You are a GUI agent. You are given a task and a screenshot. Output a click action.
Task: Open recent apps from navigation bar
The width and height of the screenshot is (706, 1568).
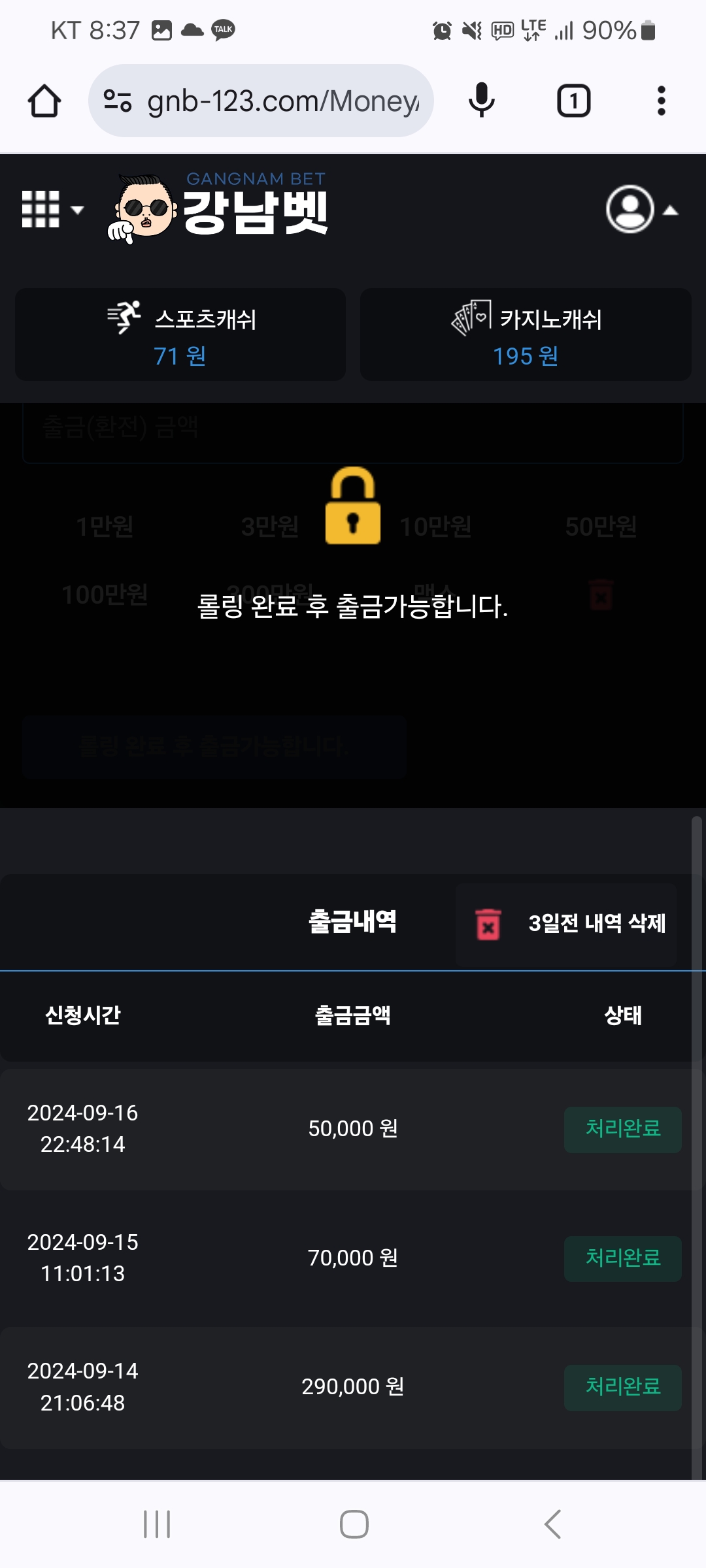tap(157, 1524)
